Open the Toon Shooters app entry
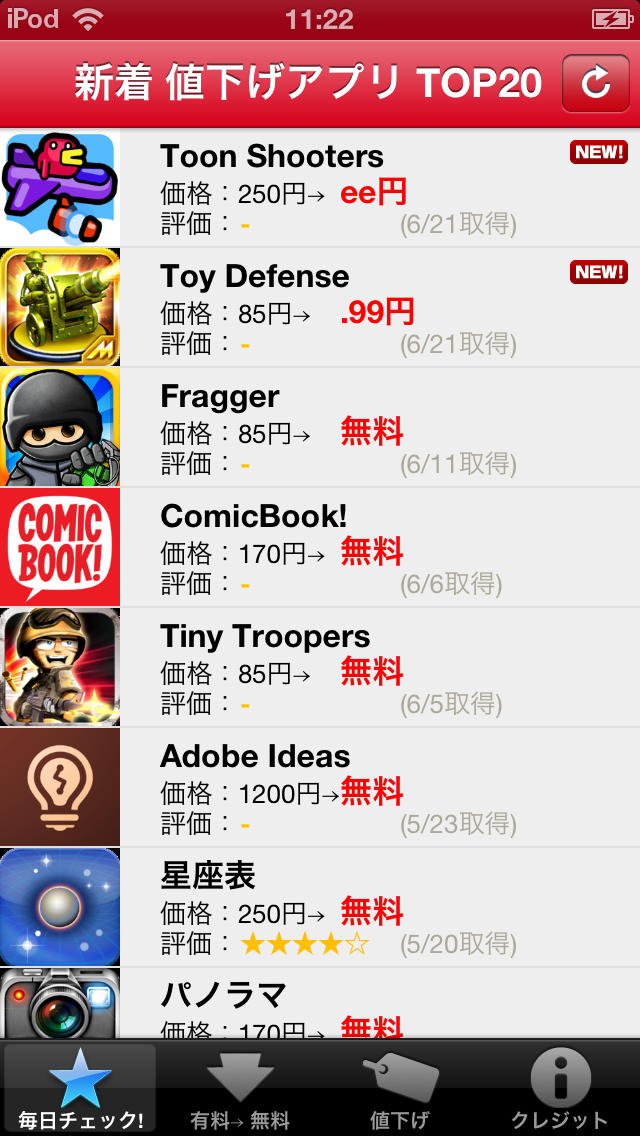The width and height of the screenshot is (640, 1136). [x=320, y=188]
